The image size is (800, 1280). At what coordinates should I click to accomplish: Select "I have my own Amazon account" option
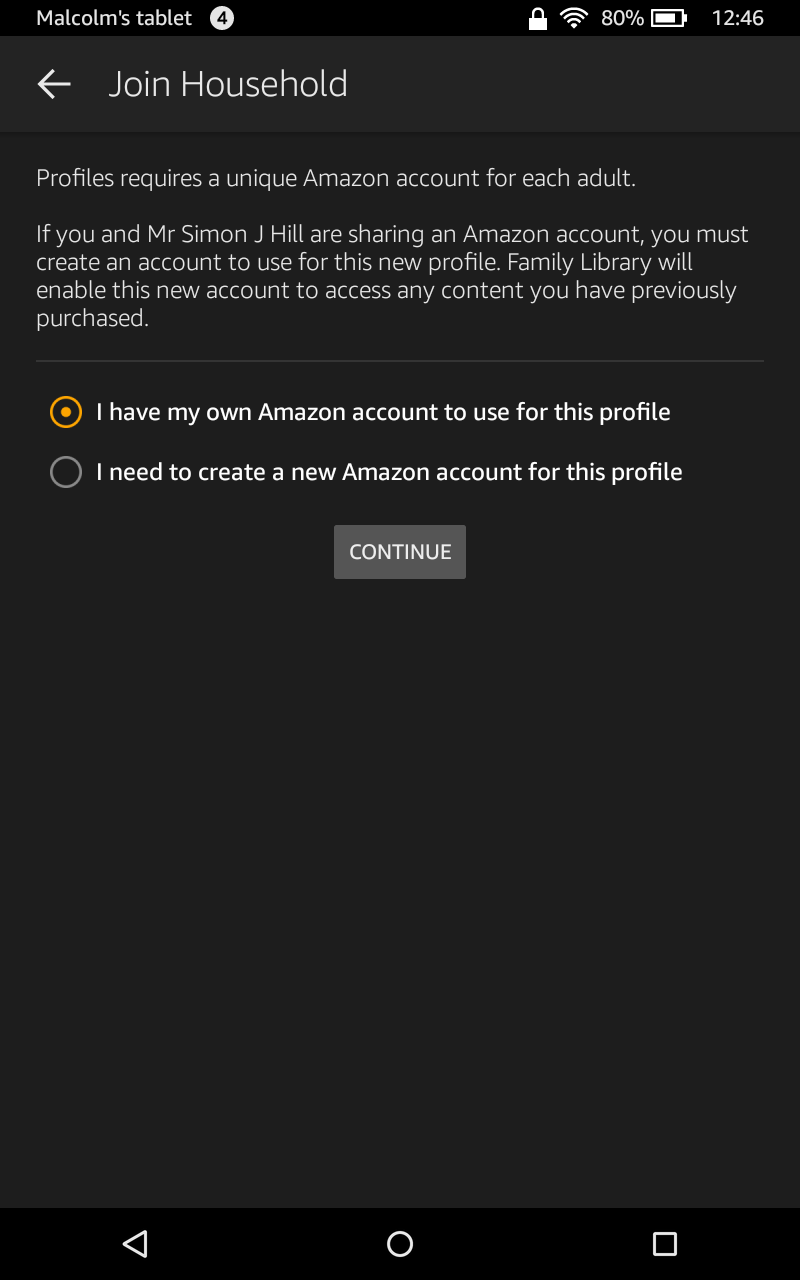click(360, 412)
